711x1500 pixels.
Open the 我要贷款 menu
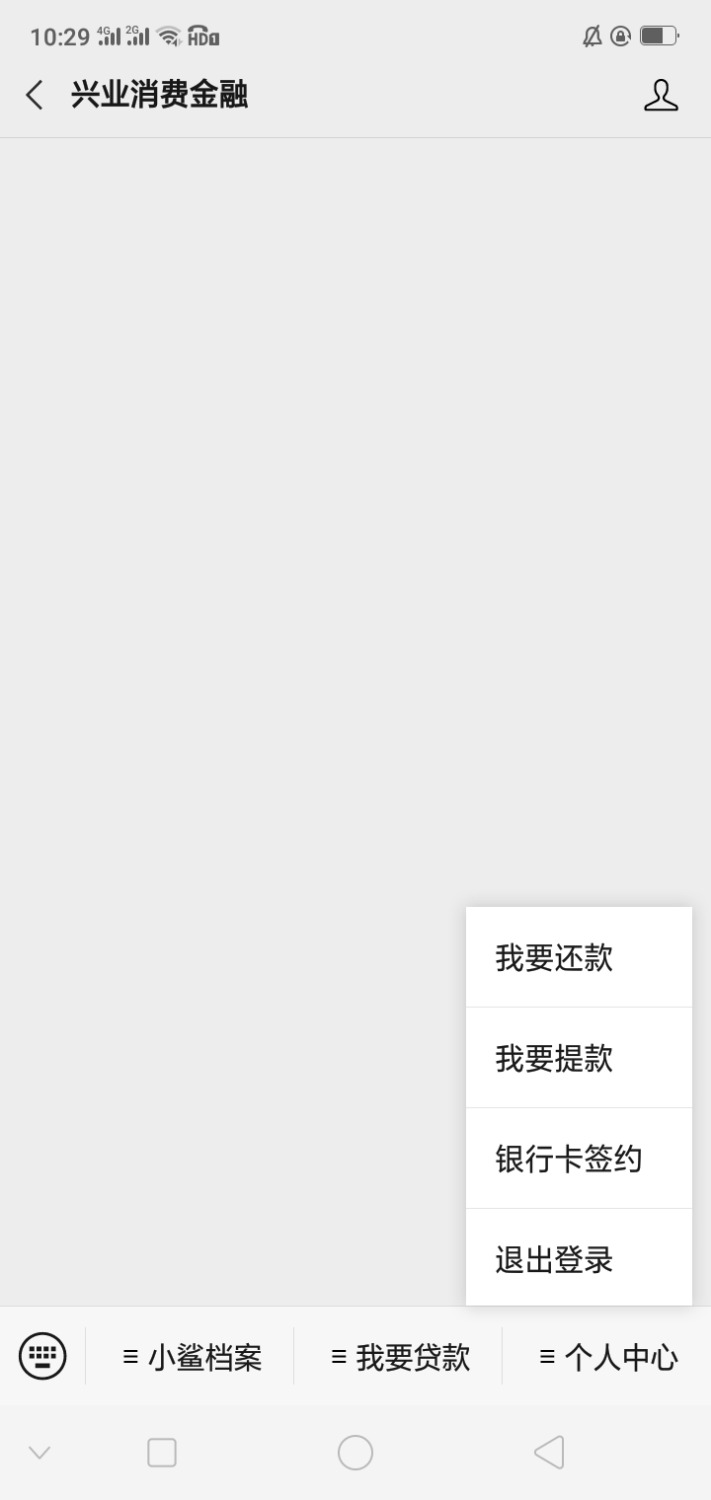click(398, 1357)
